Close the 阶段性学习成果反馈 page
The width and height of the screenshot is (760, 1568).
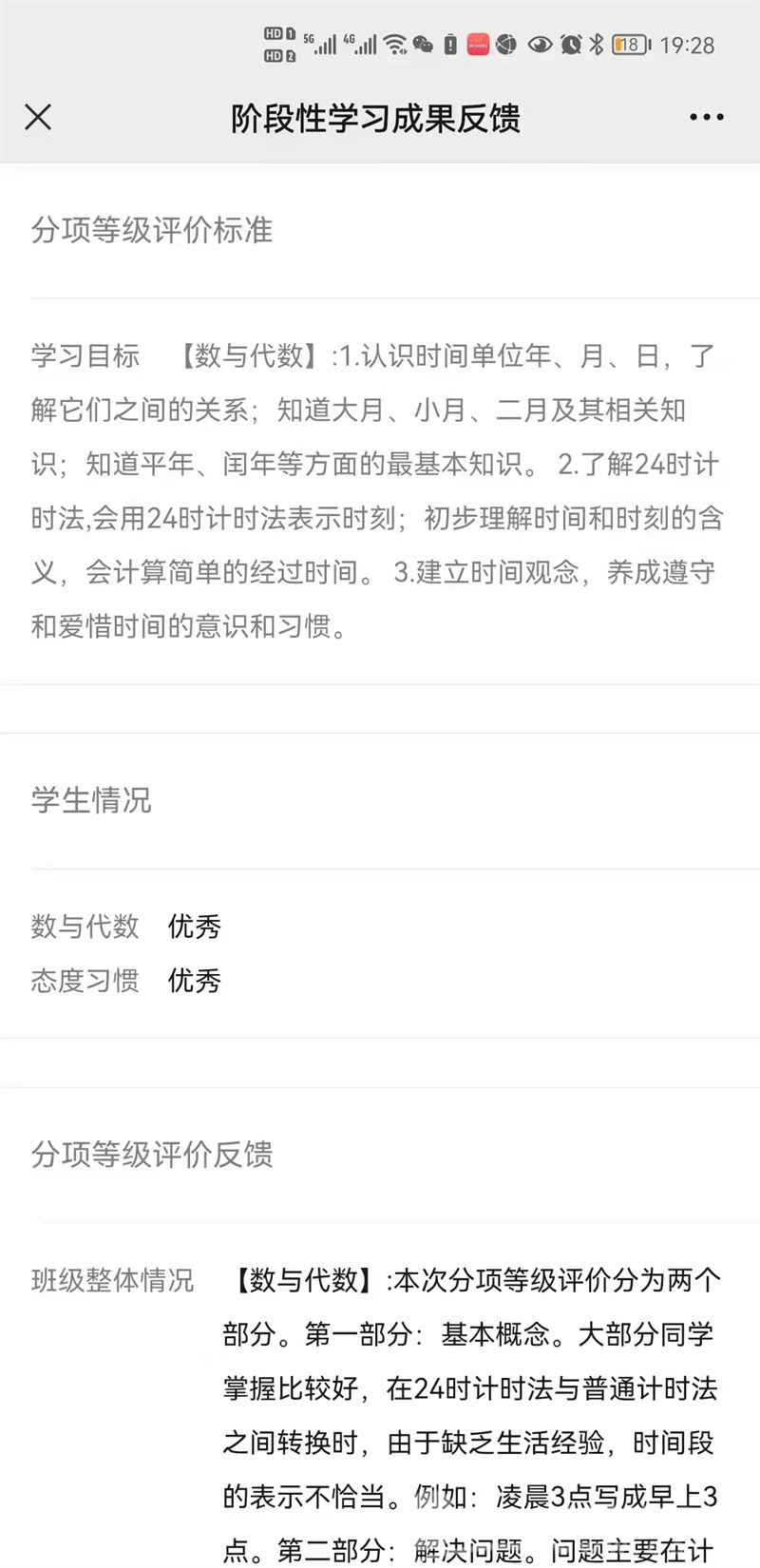38,117
